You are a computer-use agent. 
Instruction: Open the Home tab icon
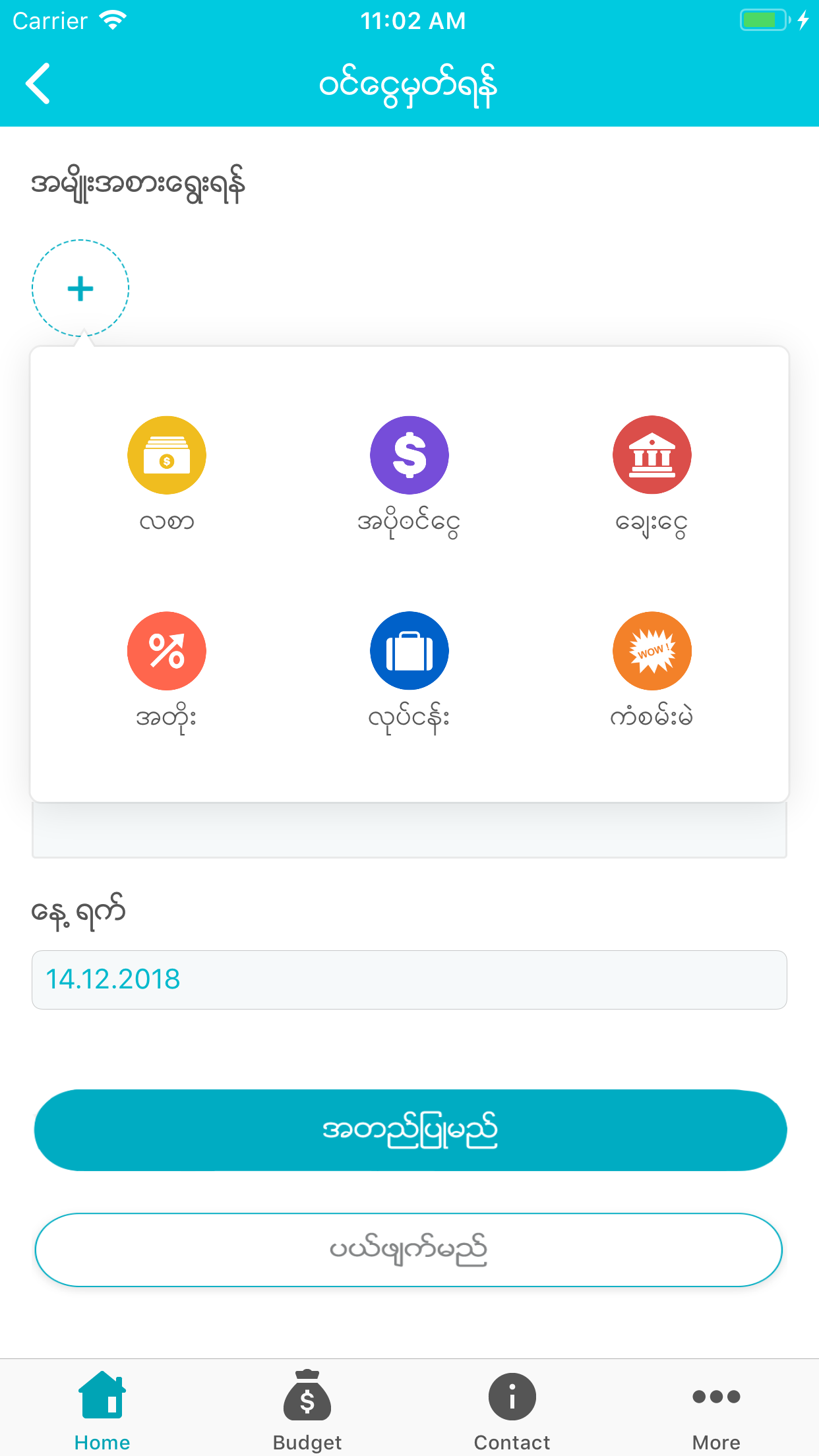(x=102, y=1396)
